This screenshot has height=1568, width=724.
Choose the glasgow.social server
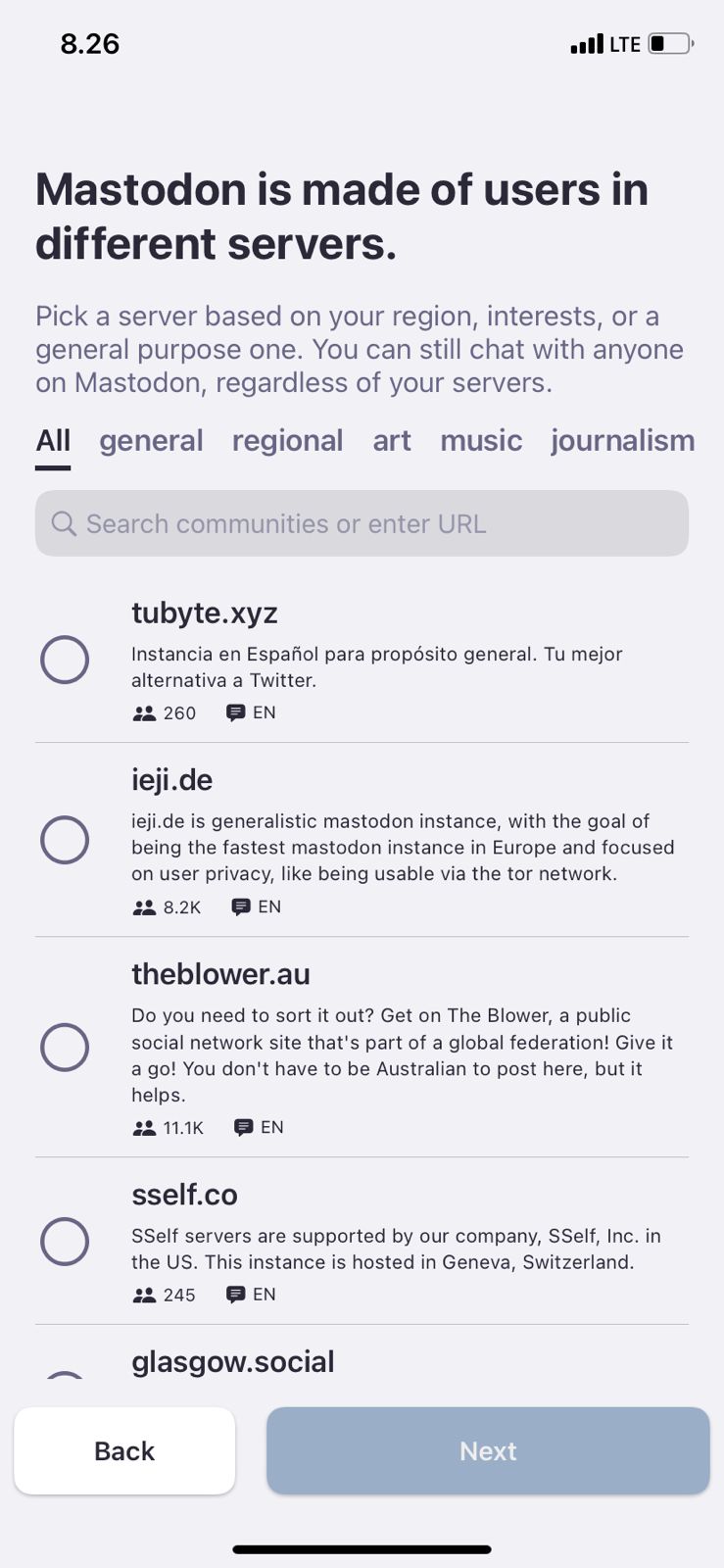click(x=233, y=1362)
